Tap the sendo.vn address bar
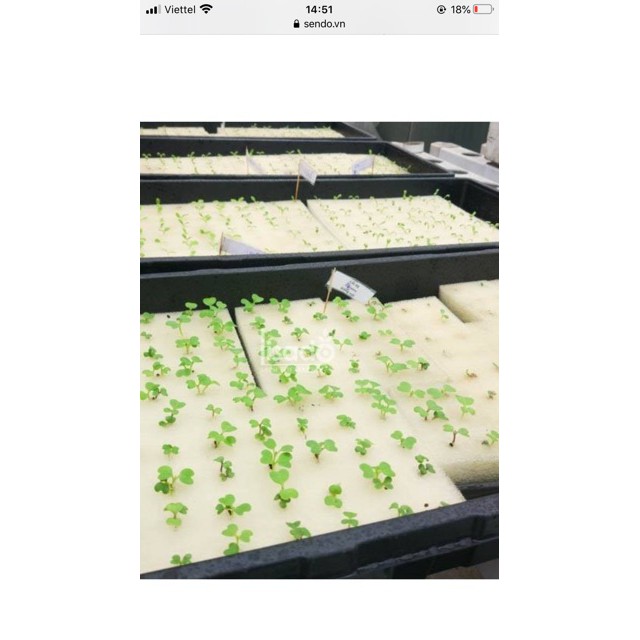640x640 pixels. 320,24
